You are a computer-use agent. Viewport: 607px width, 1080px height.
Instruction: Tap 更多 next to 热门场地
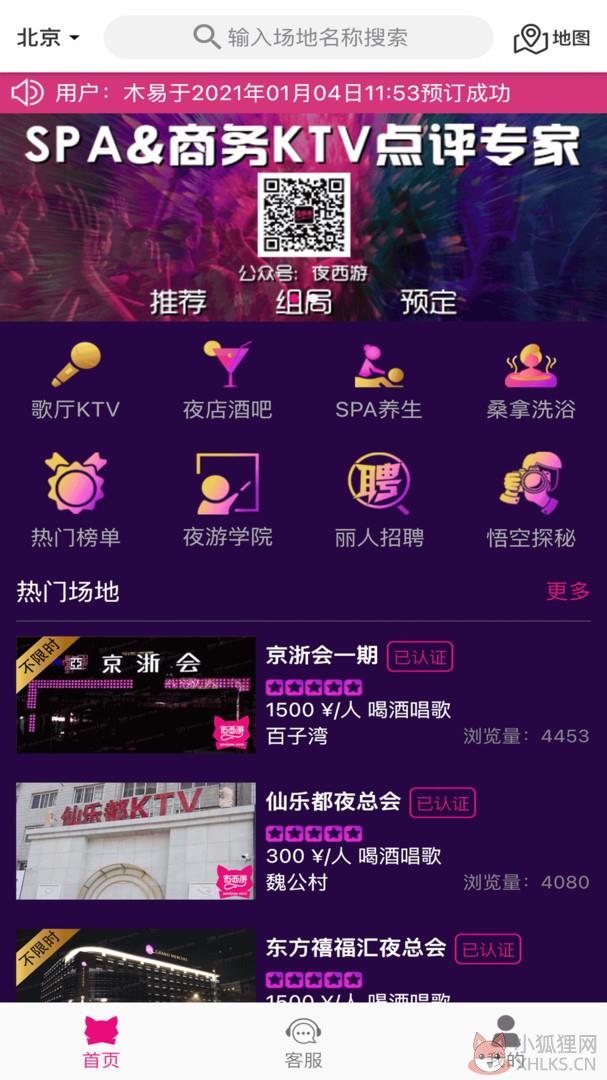(568, 591)
